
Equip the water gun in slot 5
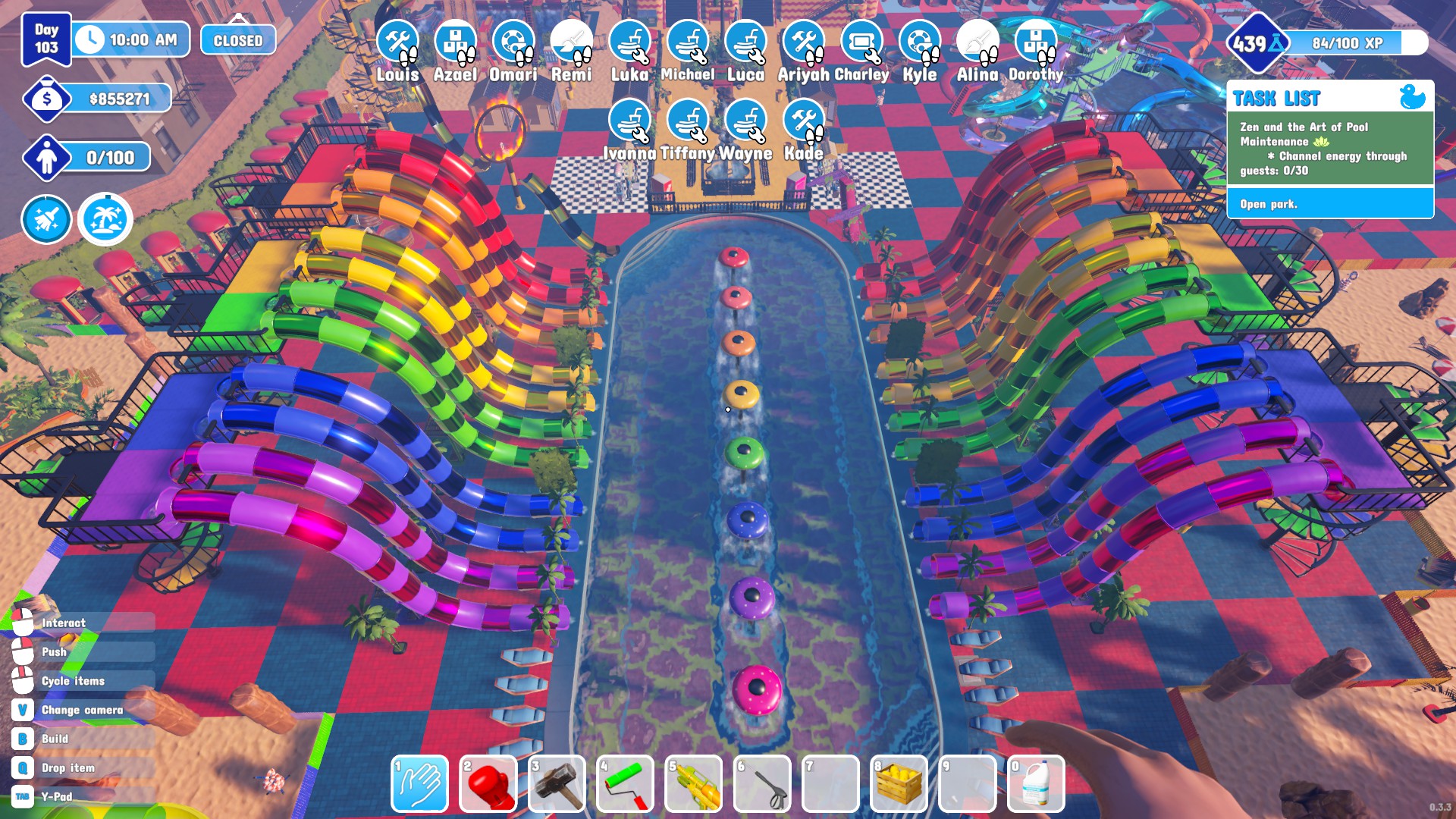click(x=694, y=784)
